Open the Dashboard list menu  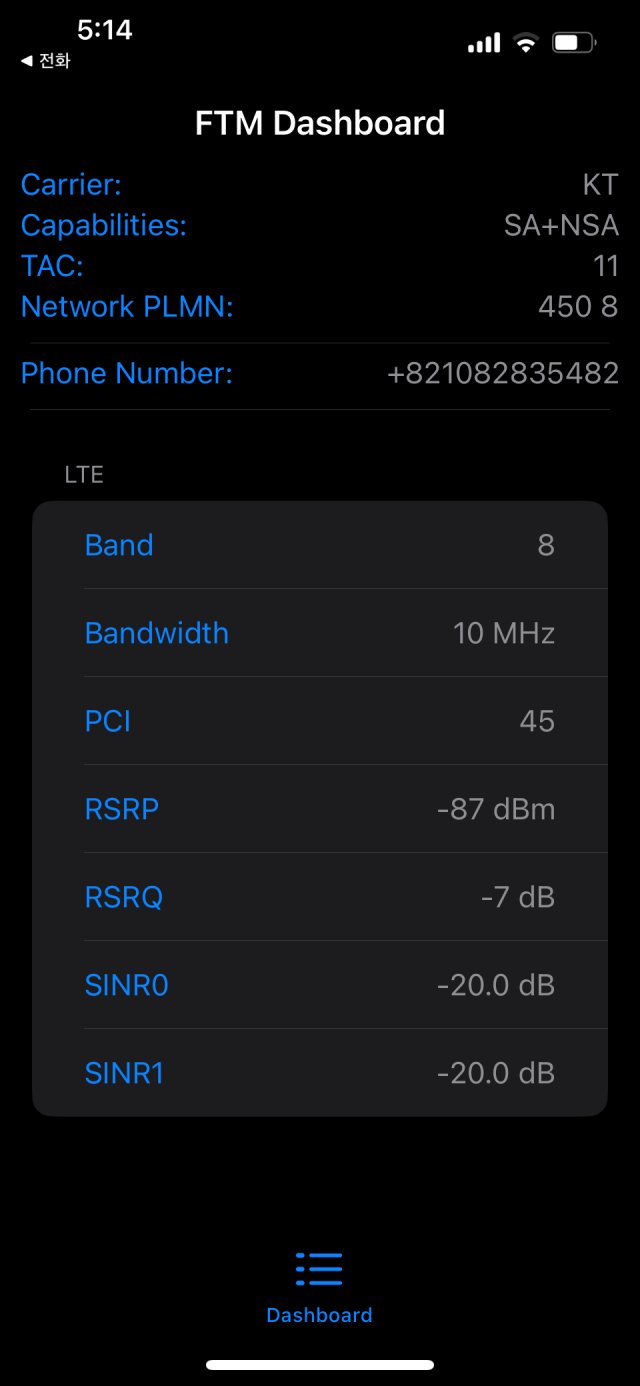[319, 1287]
